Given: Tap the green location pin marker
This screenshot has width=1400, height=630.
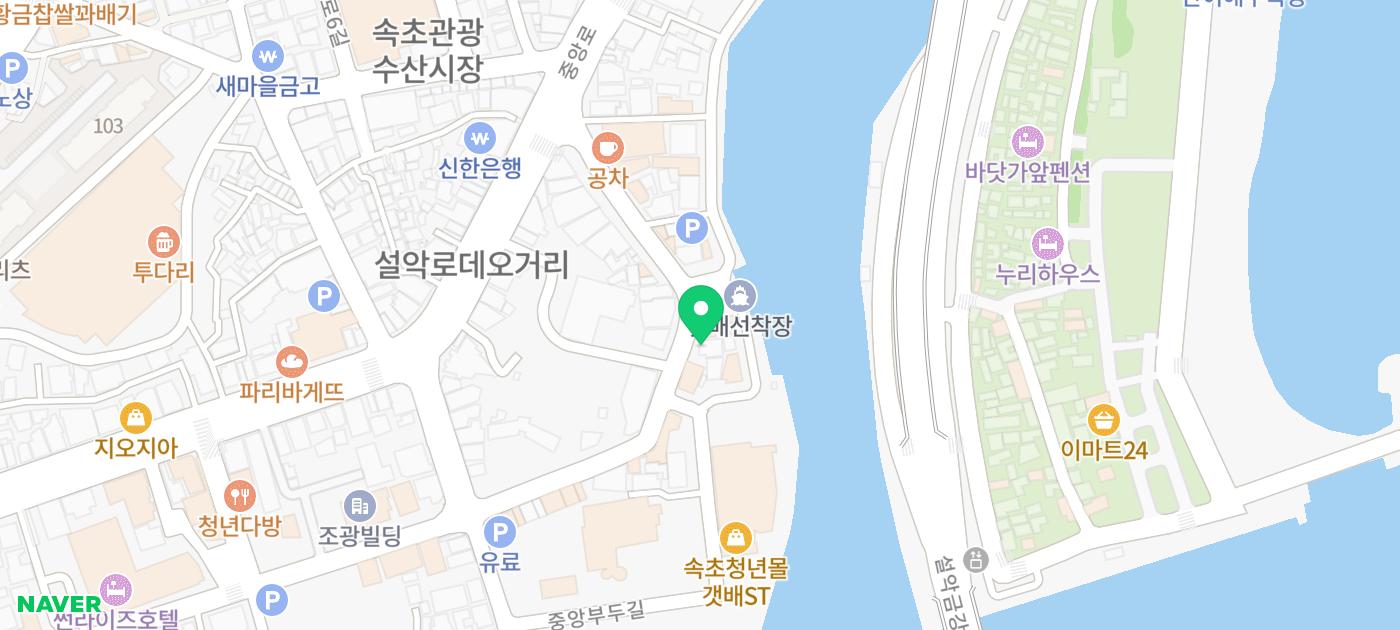Looking at the screenshot, I should pyautogui.click(x=701, y=310).
